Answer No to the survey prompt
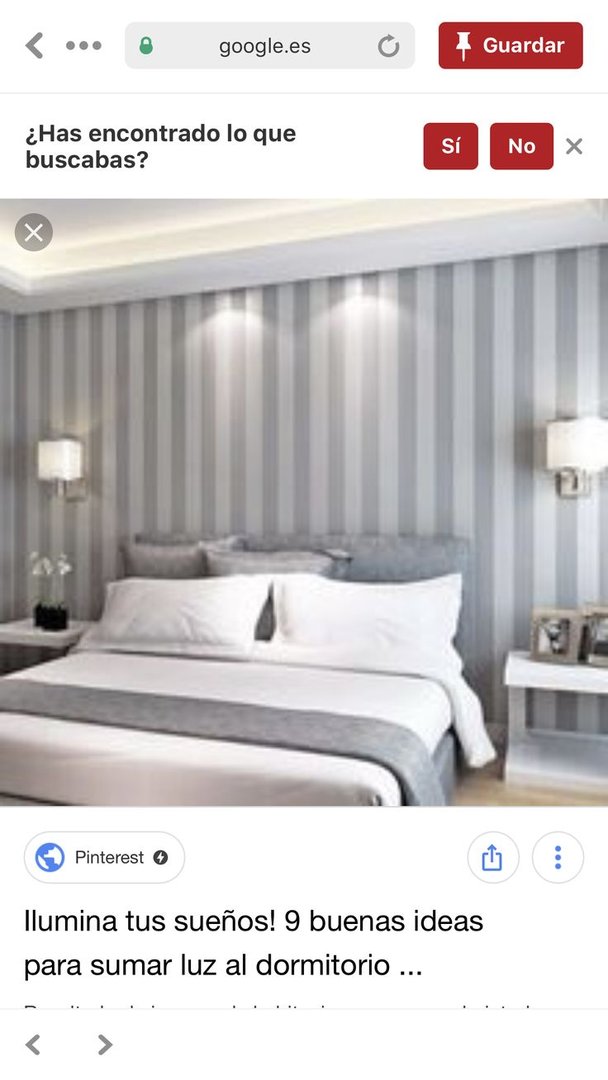This screenshot has height=1080, width=608. coord(521,146)
